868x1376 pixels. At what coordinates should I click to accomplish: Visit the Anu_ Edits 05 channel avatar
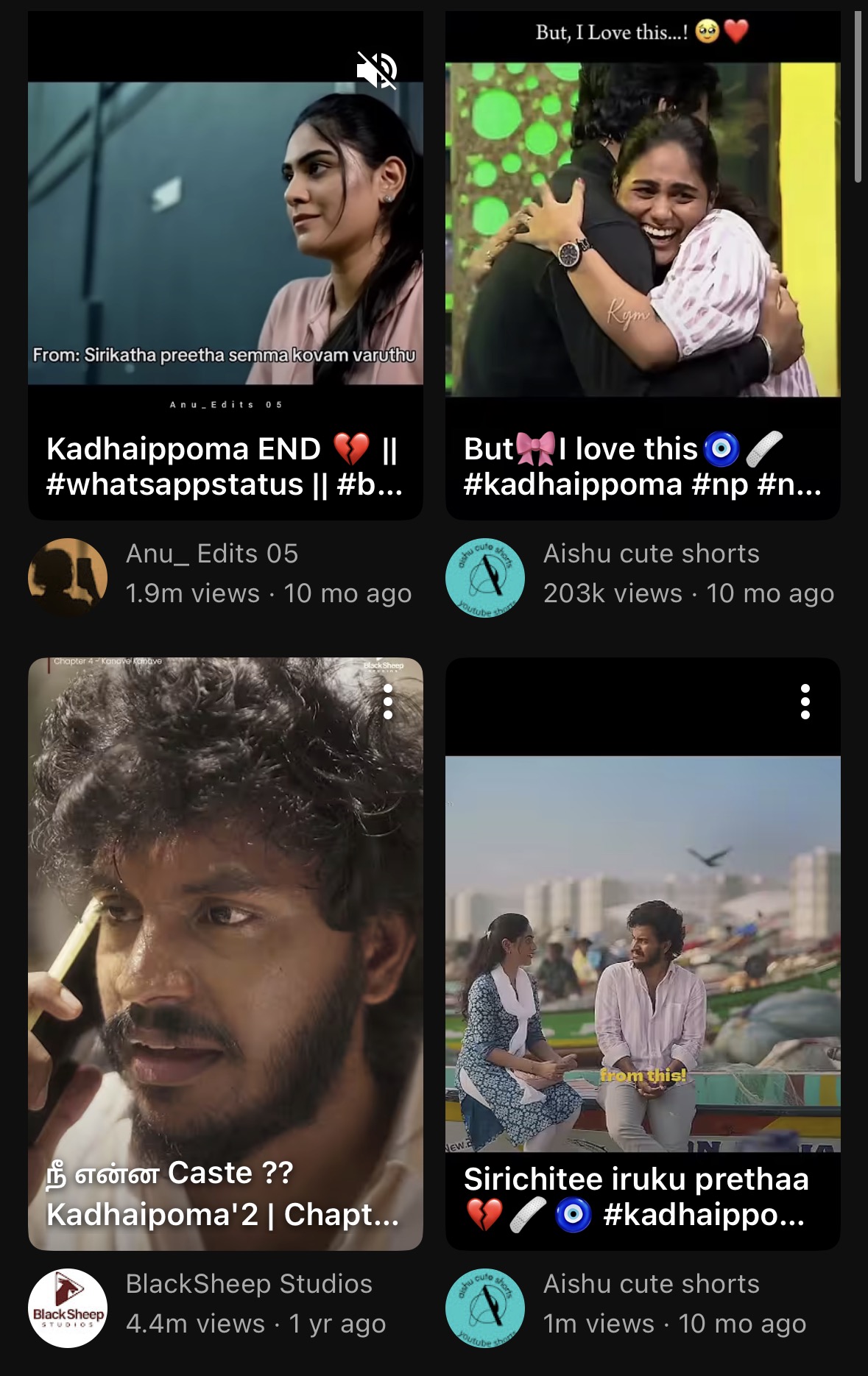pyautogui.click(x=68, y=577)
